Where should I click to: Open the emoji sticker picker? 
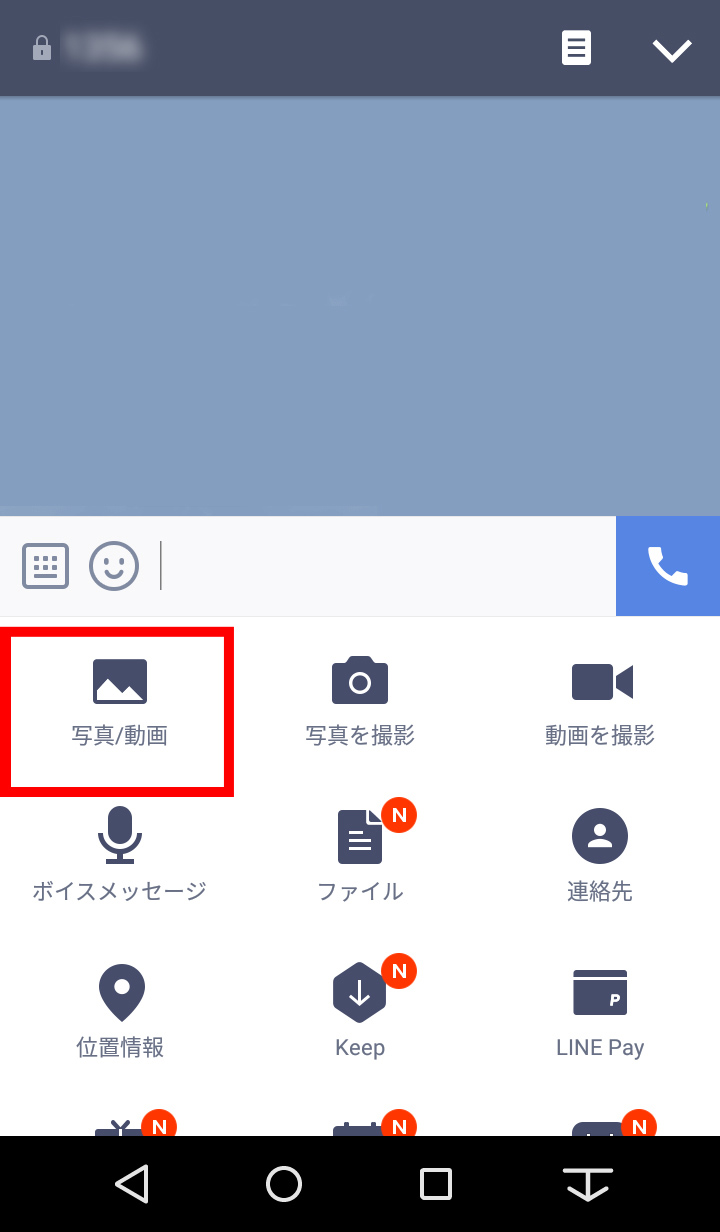(114, 566)
